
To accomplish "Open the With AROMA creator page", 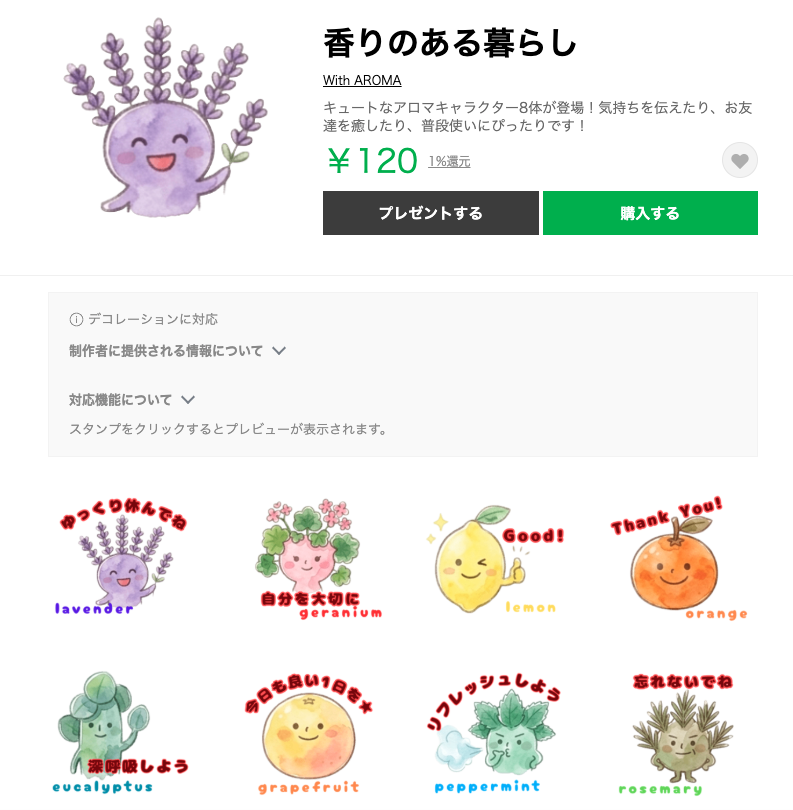I will coord(361,80).
